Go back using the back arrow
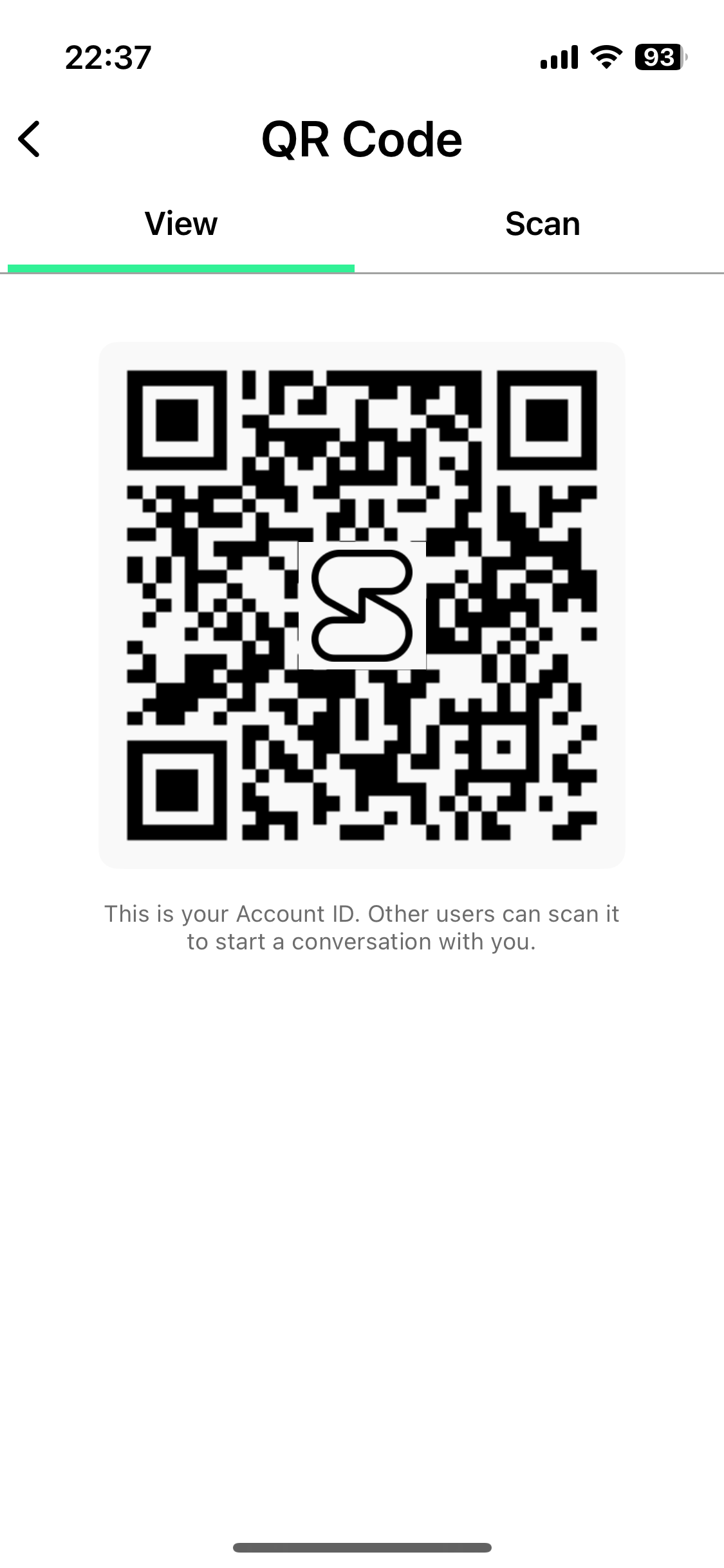The image size is (724, 1568). pos(30,139)
